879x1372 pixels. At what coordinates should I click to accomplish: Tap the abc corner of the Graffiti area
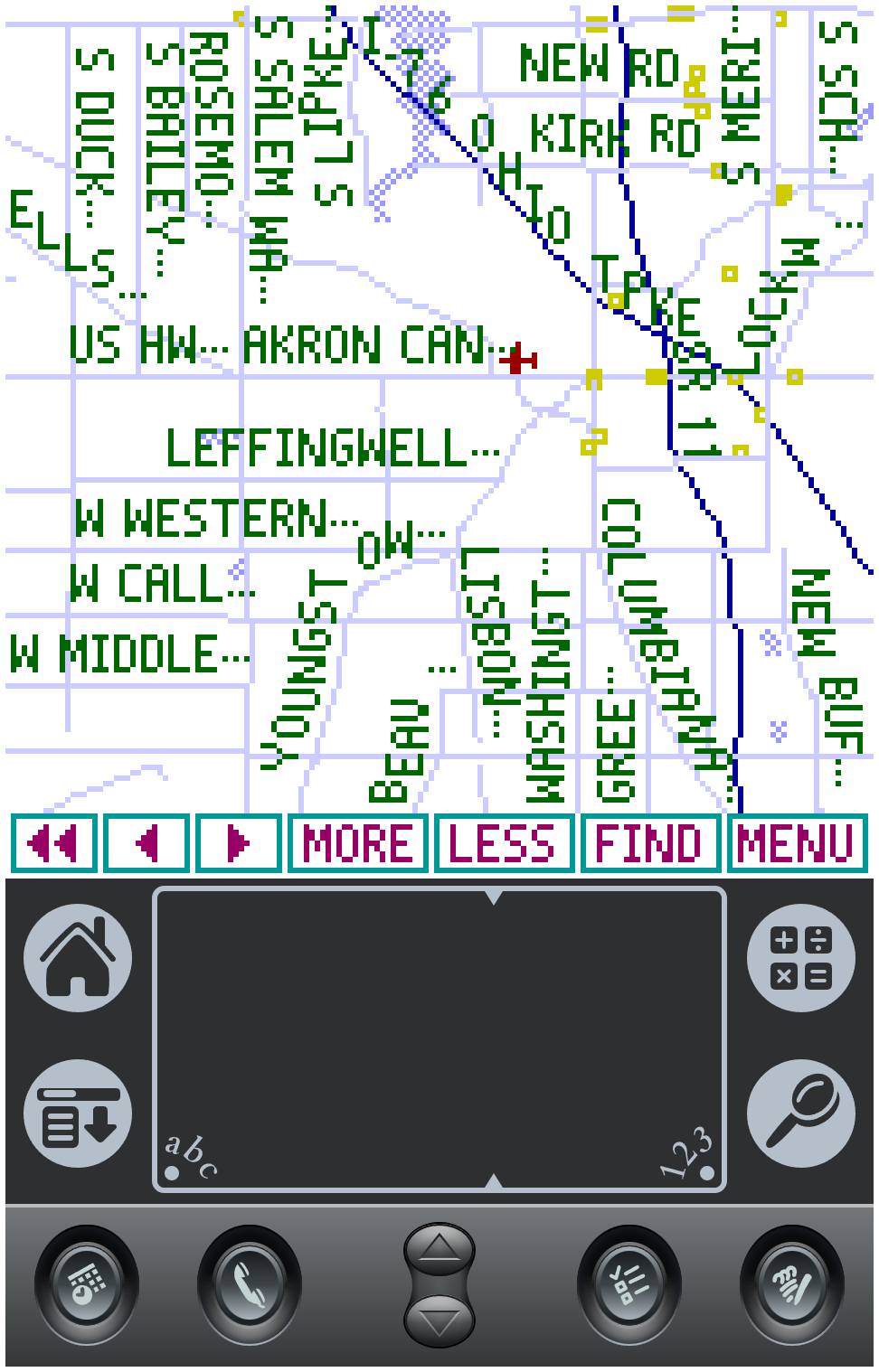188,1159
